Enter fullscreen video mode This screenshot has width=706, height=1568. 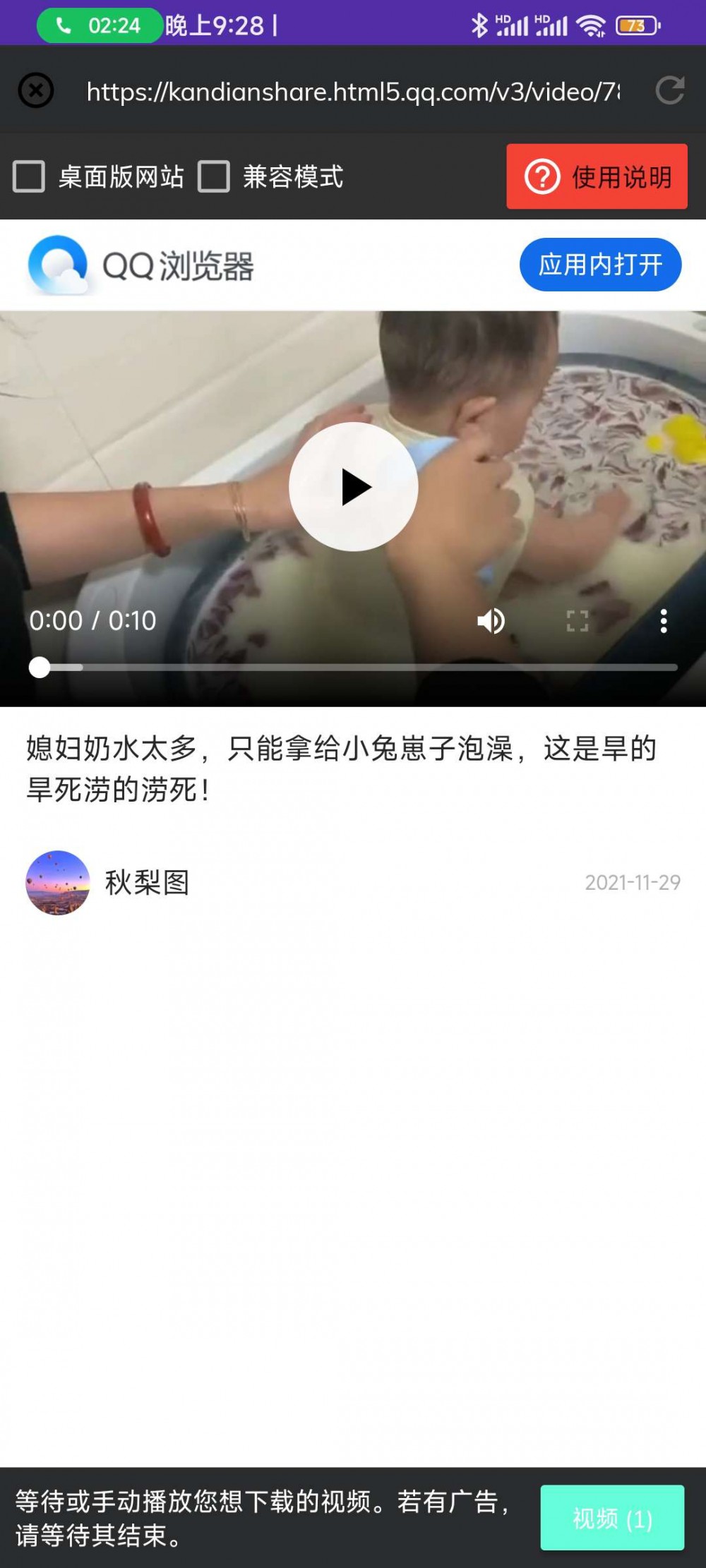[578, 621]
